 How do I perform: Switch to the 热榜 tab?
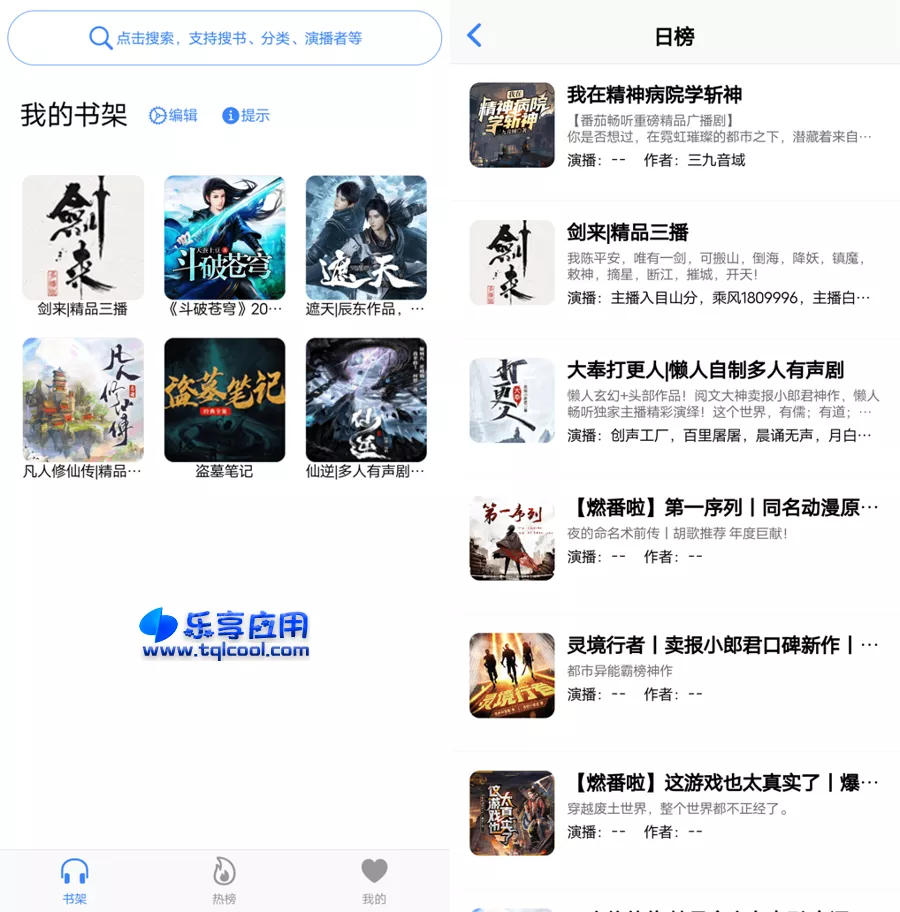click(x=224, y=880)
